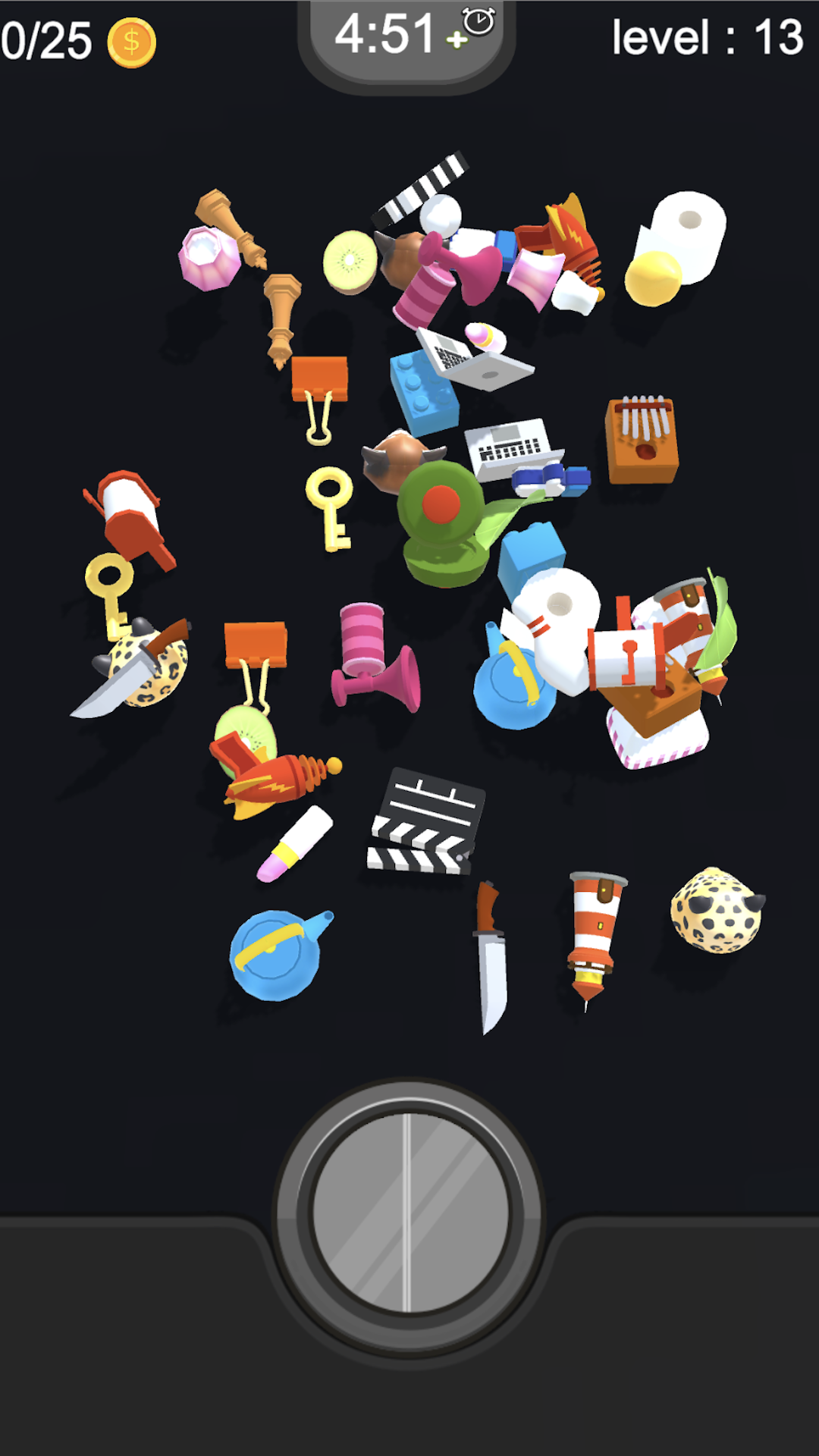
Task: Click the gold coin counter icon
Action: (130, 42)
